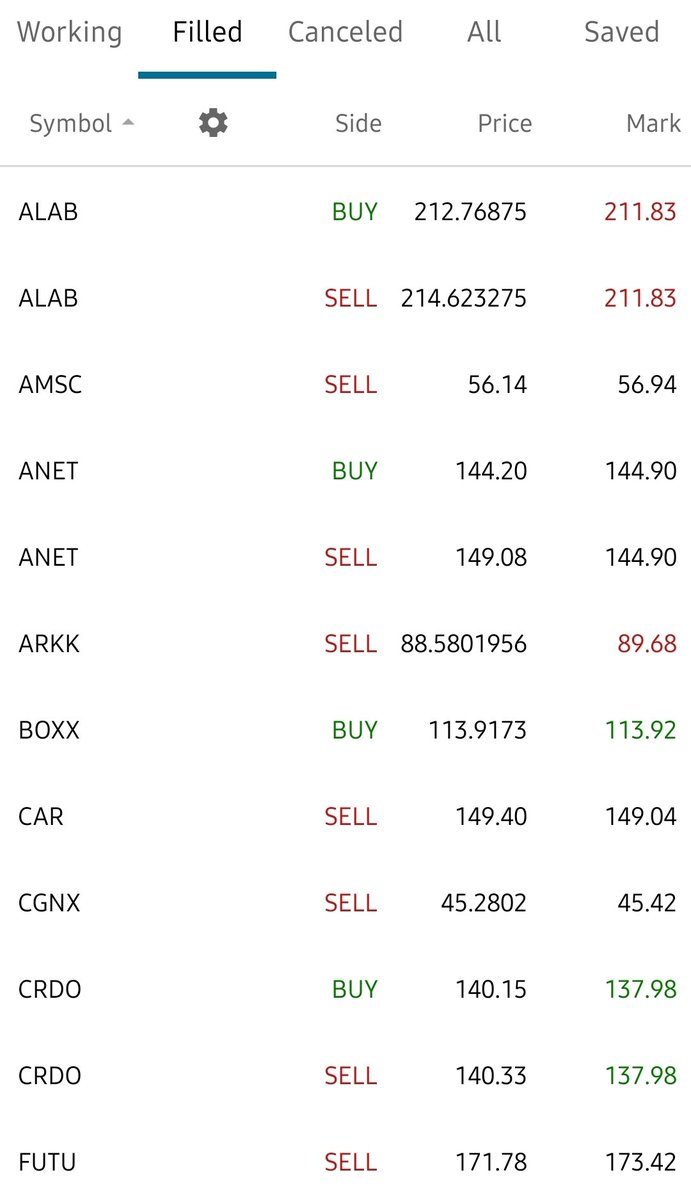This screenshot has height=1200, width=691.
Task: View the FUTU sell order
Action: point(345,1162)
